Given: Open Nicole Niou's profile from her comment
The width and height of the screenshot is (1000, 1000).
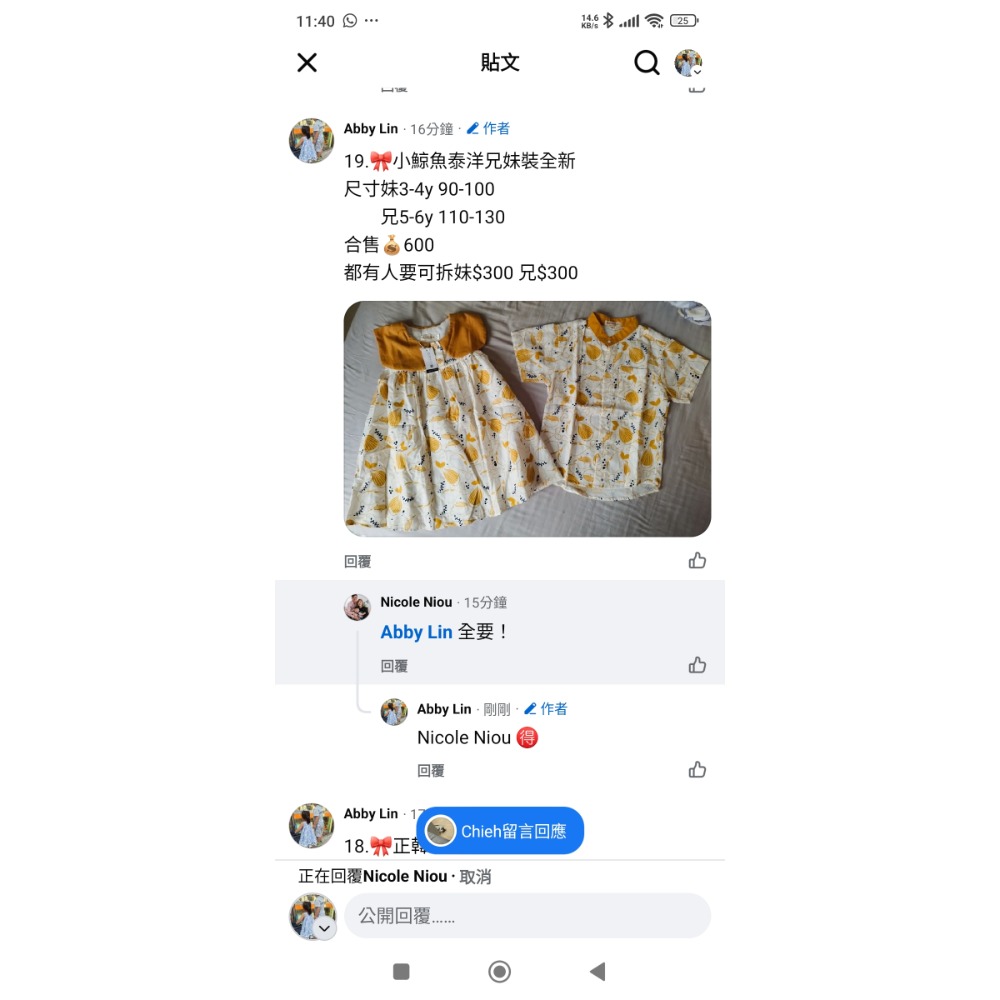Looking at the screenshot, I should click(x=416, y=602).
